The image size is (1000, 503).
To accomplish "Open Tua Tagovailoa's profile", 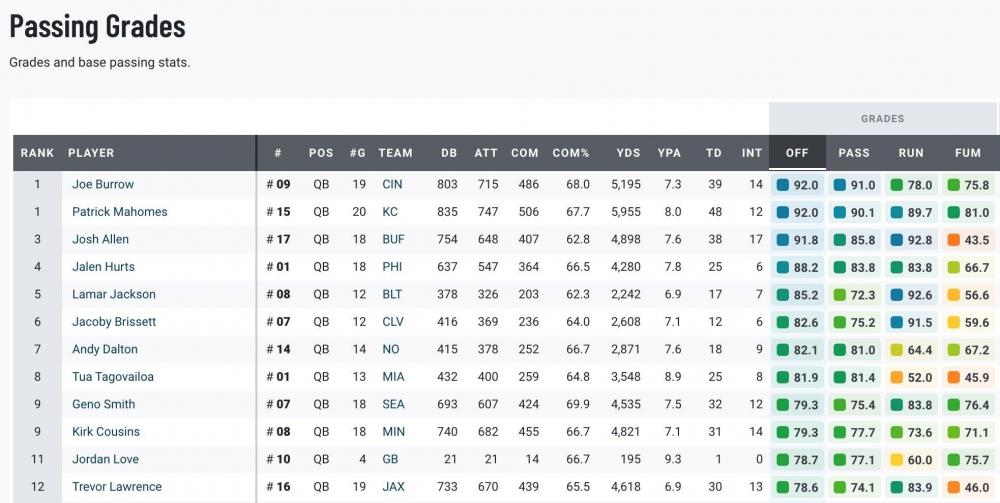I will (113, 377).
